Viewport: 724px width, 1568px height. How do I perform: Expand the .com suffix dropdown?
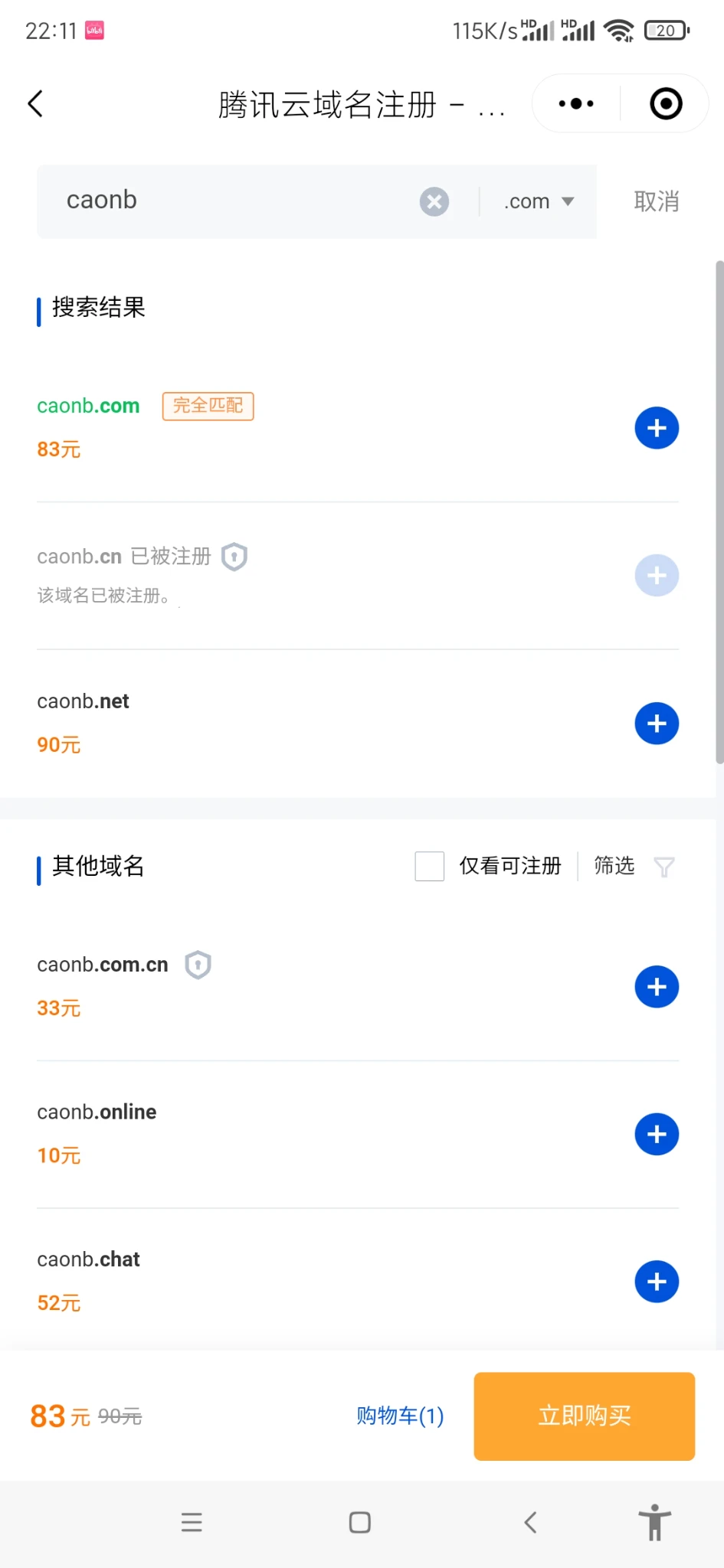[539, 201]
